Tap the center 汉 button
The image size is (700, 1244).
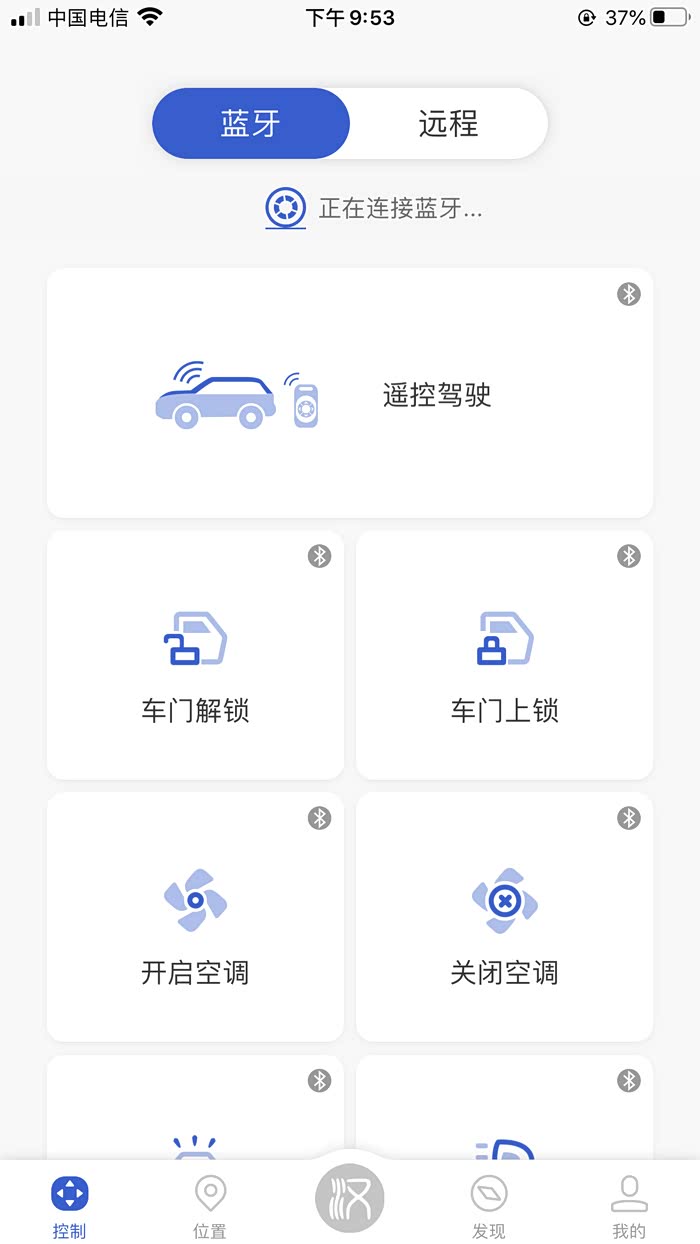(350, 1197)
